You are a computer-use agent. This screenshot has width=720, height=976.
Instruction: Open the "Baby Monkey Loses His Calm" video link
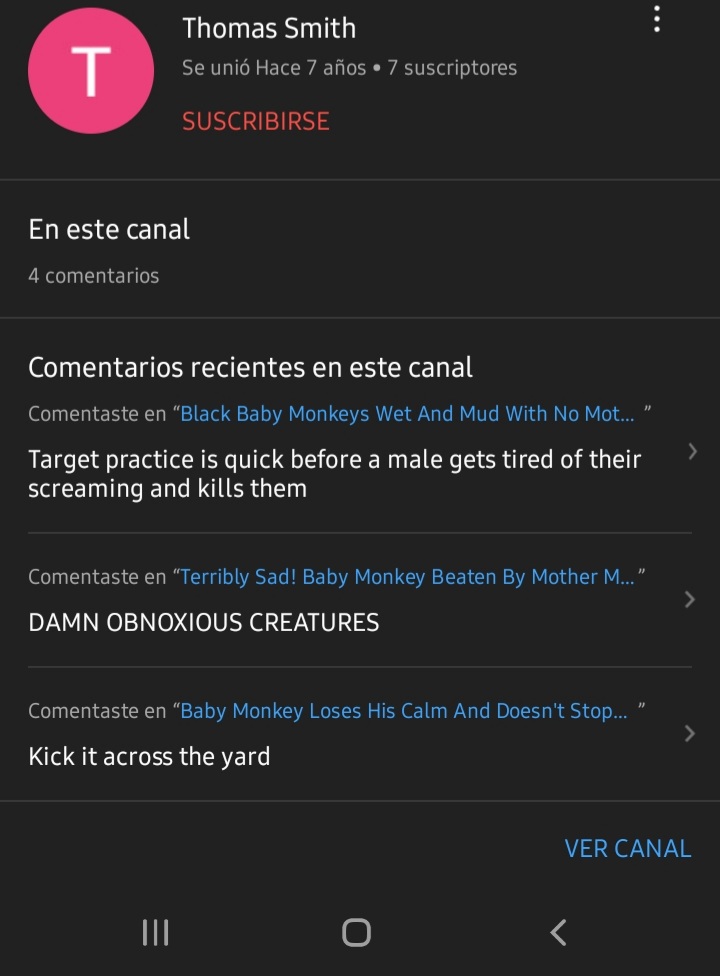(404, 711)
